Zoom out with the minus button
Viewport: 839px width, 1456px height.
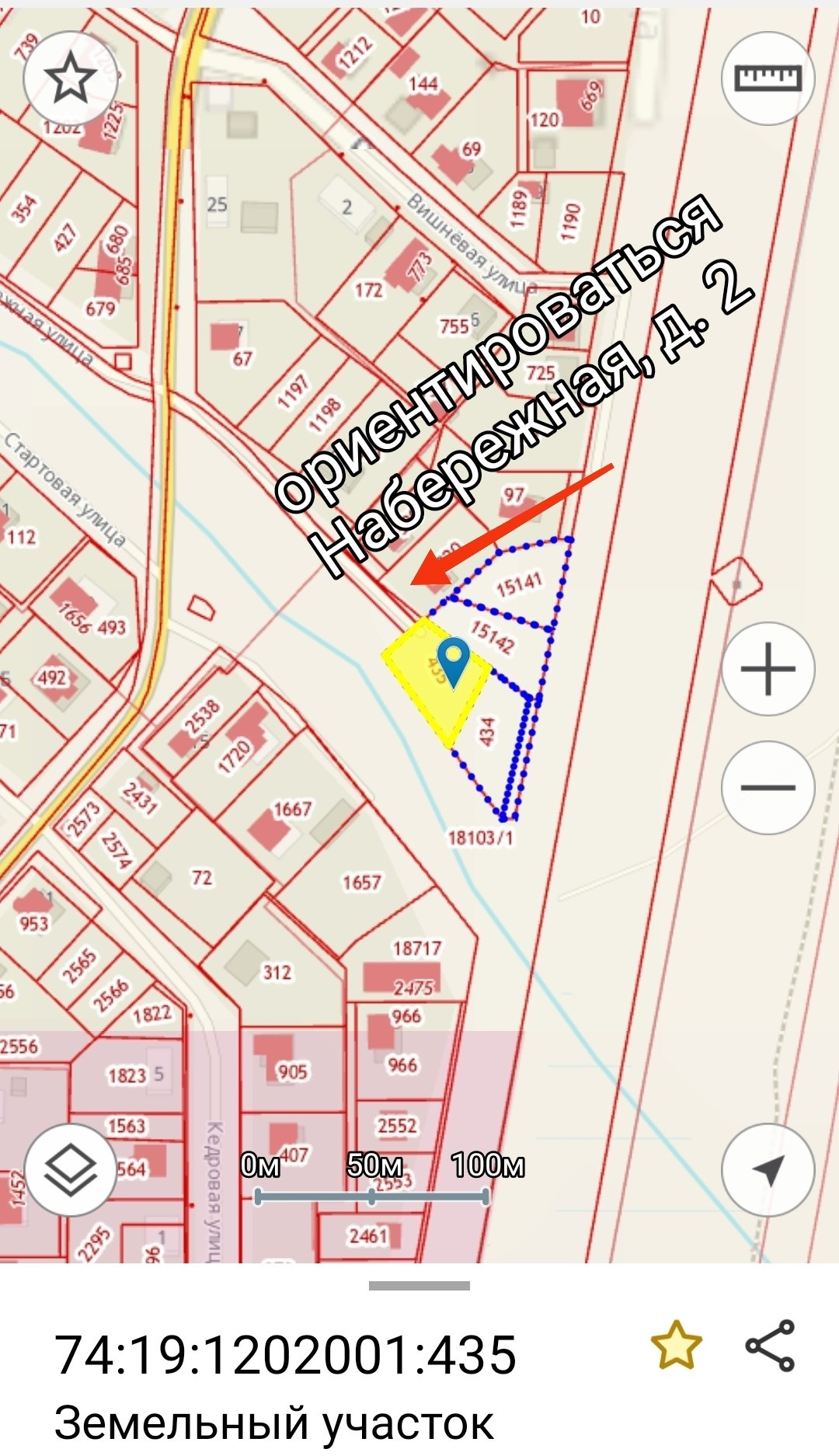pos(768,788)
